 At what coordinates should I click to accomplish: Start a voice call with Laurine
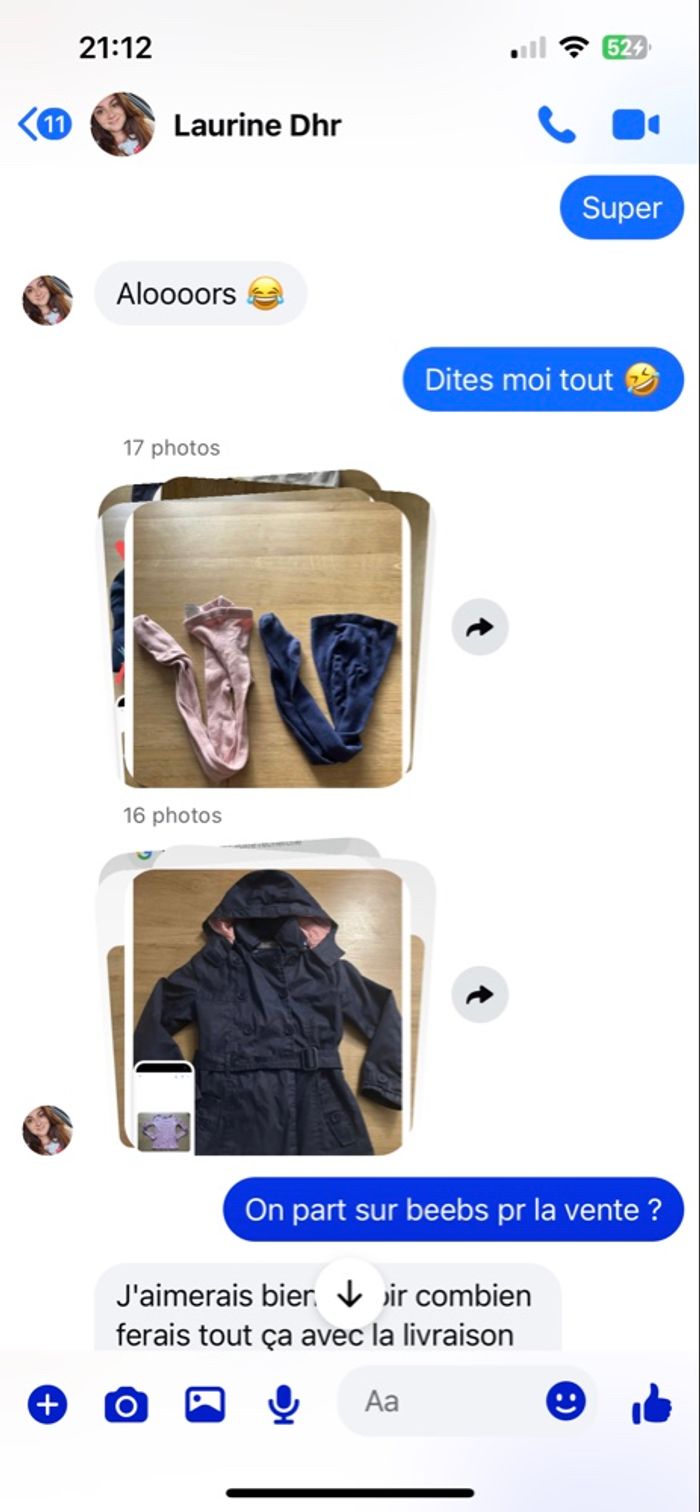(x=556, y=125)
